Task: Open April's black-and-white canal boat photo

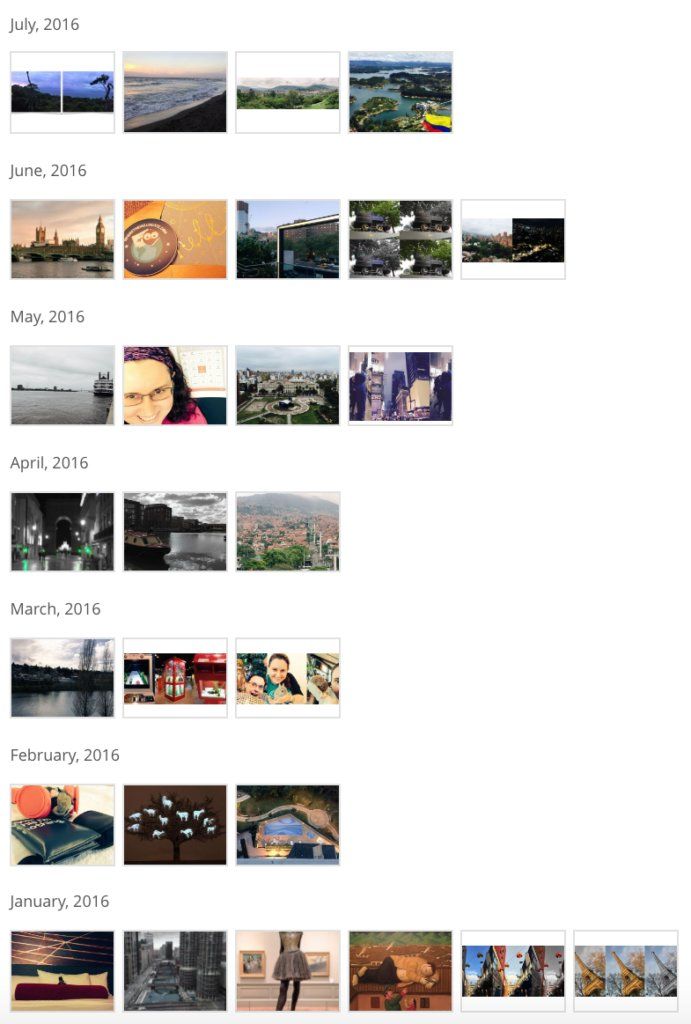Action: (175, 531)
